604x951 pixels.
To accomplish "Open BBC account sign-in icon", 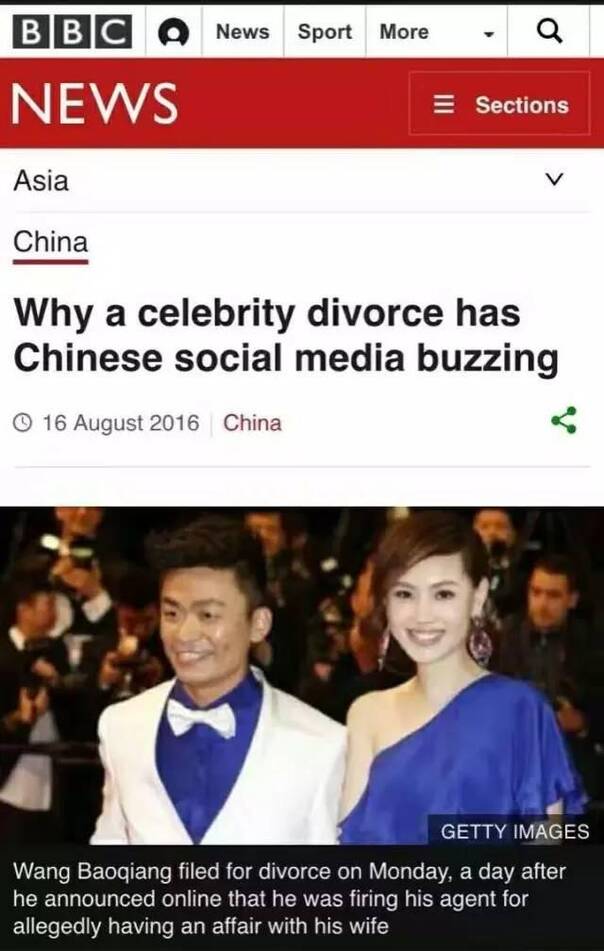I will pyautogui.click(x=177, y=33).
